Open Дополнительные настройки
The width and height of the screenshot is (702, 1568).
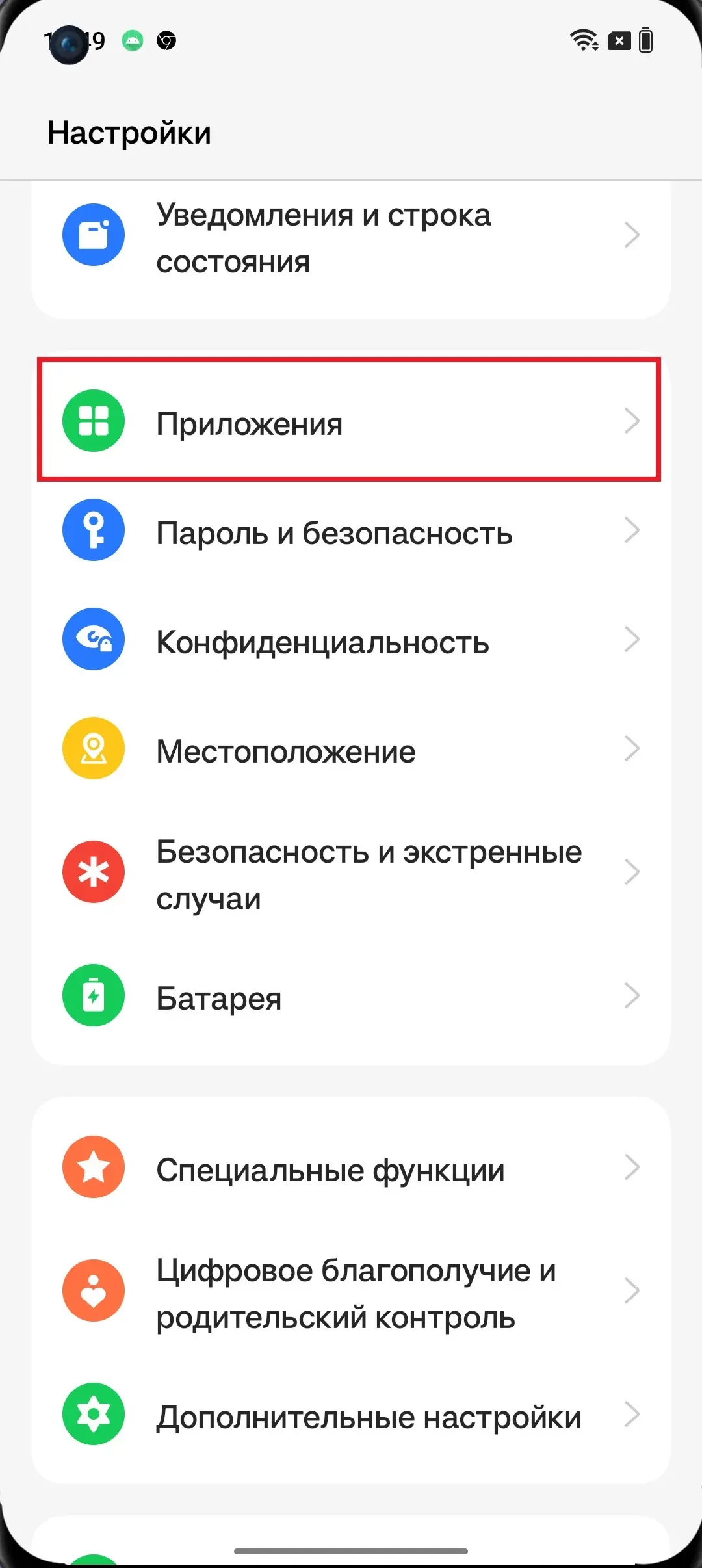[x=351, y=1416]
